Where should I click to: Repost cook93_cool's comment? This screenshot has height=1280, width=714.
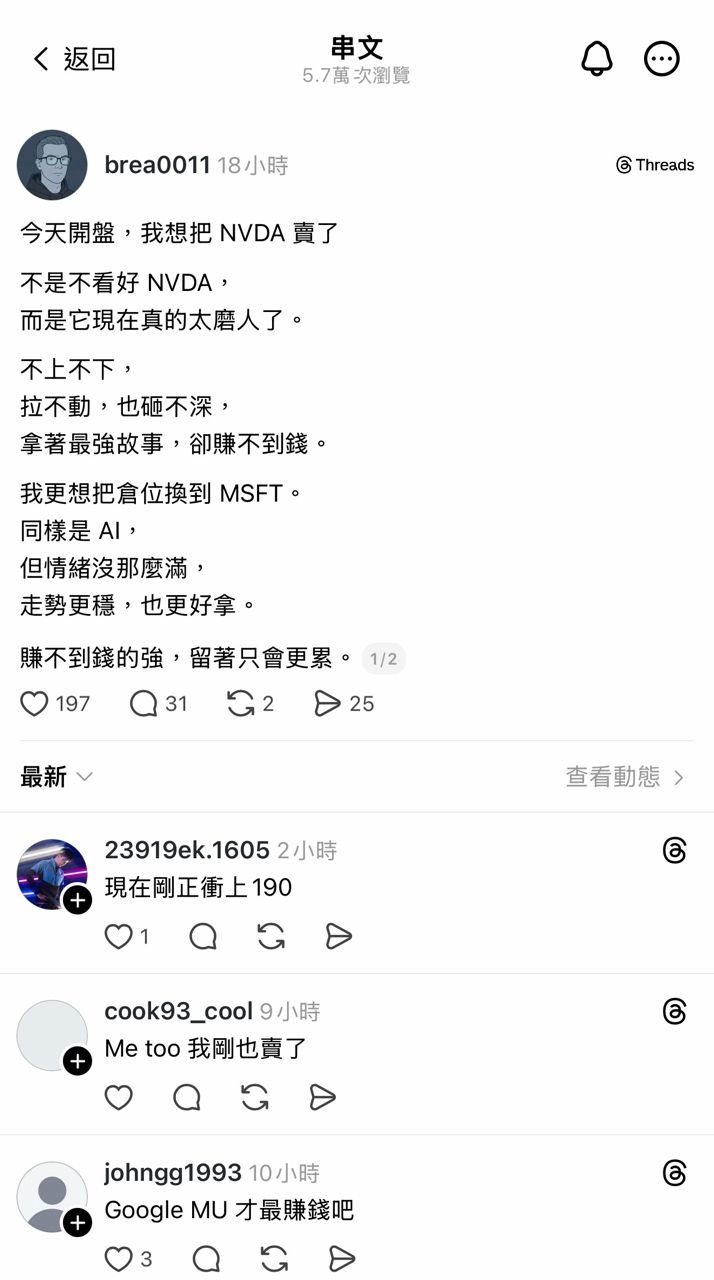[255, 1097]
